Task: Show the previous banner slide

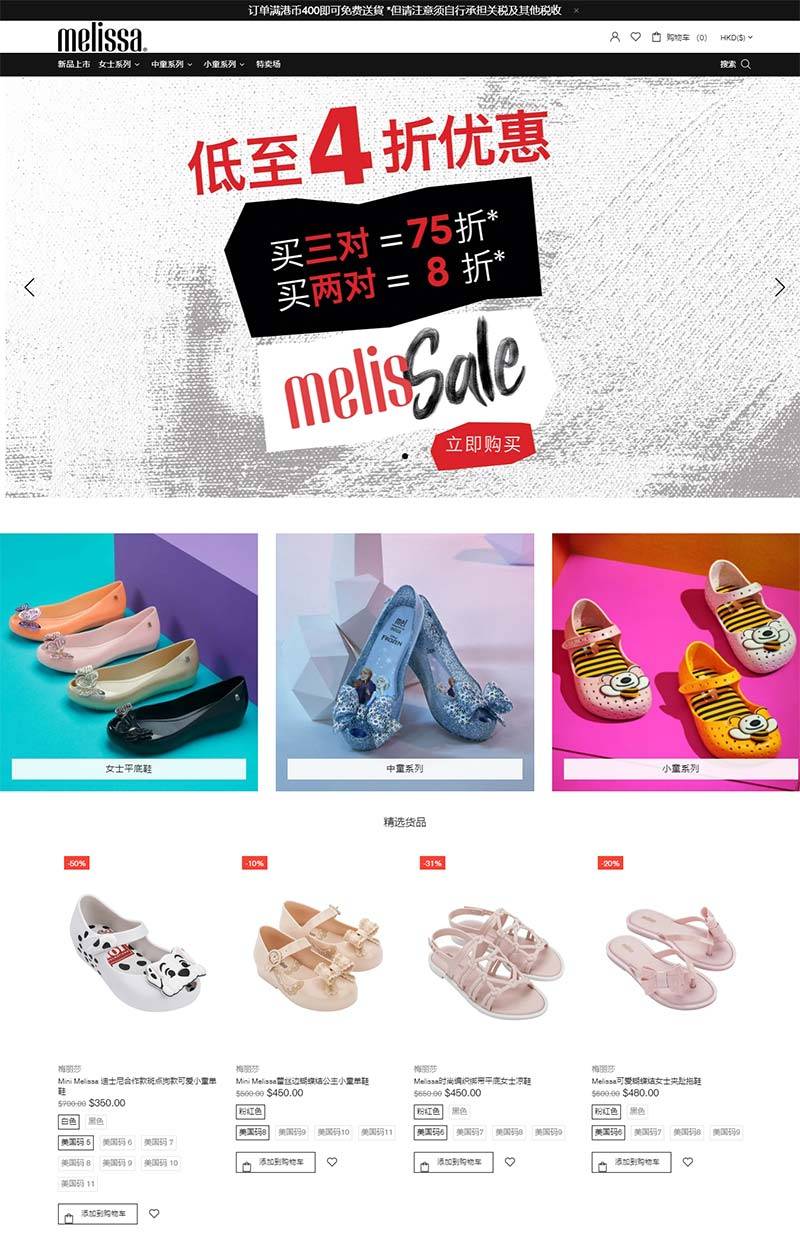Action: pyautogui.click(x=29, y=287)
